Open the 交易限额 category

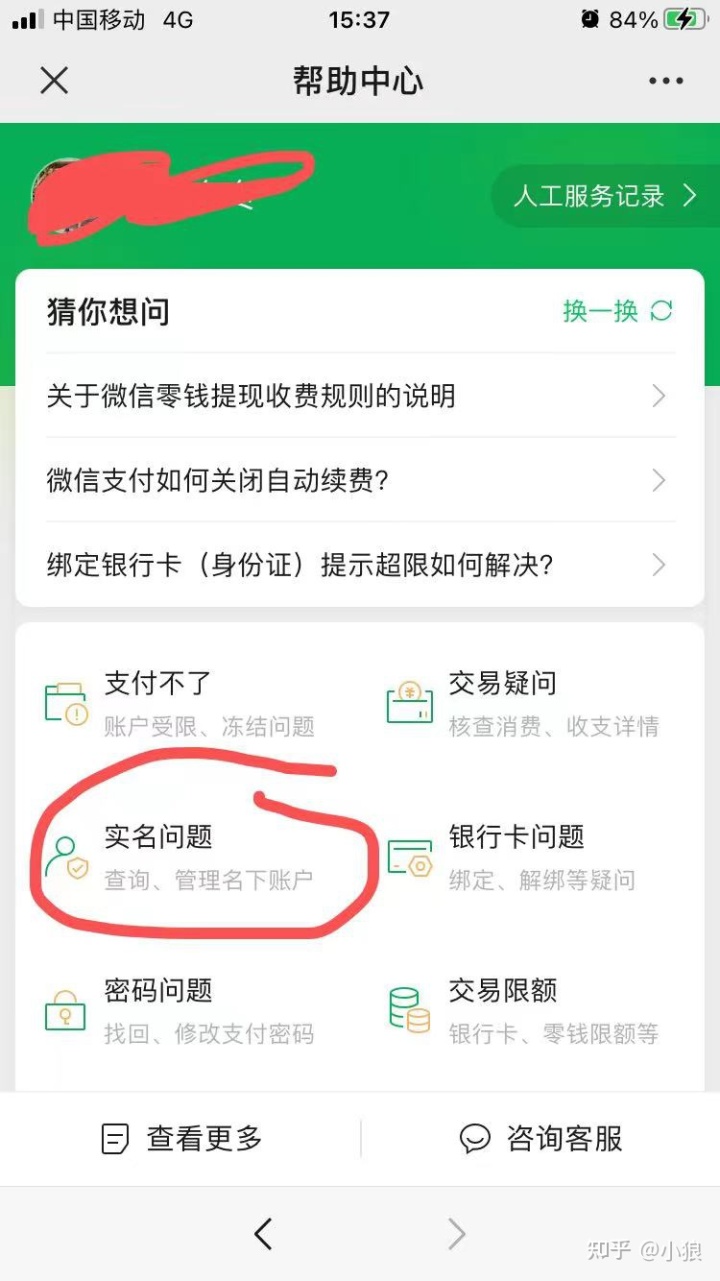coord(523,1010)
